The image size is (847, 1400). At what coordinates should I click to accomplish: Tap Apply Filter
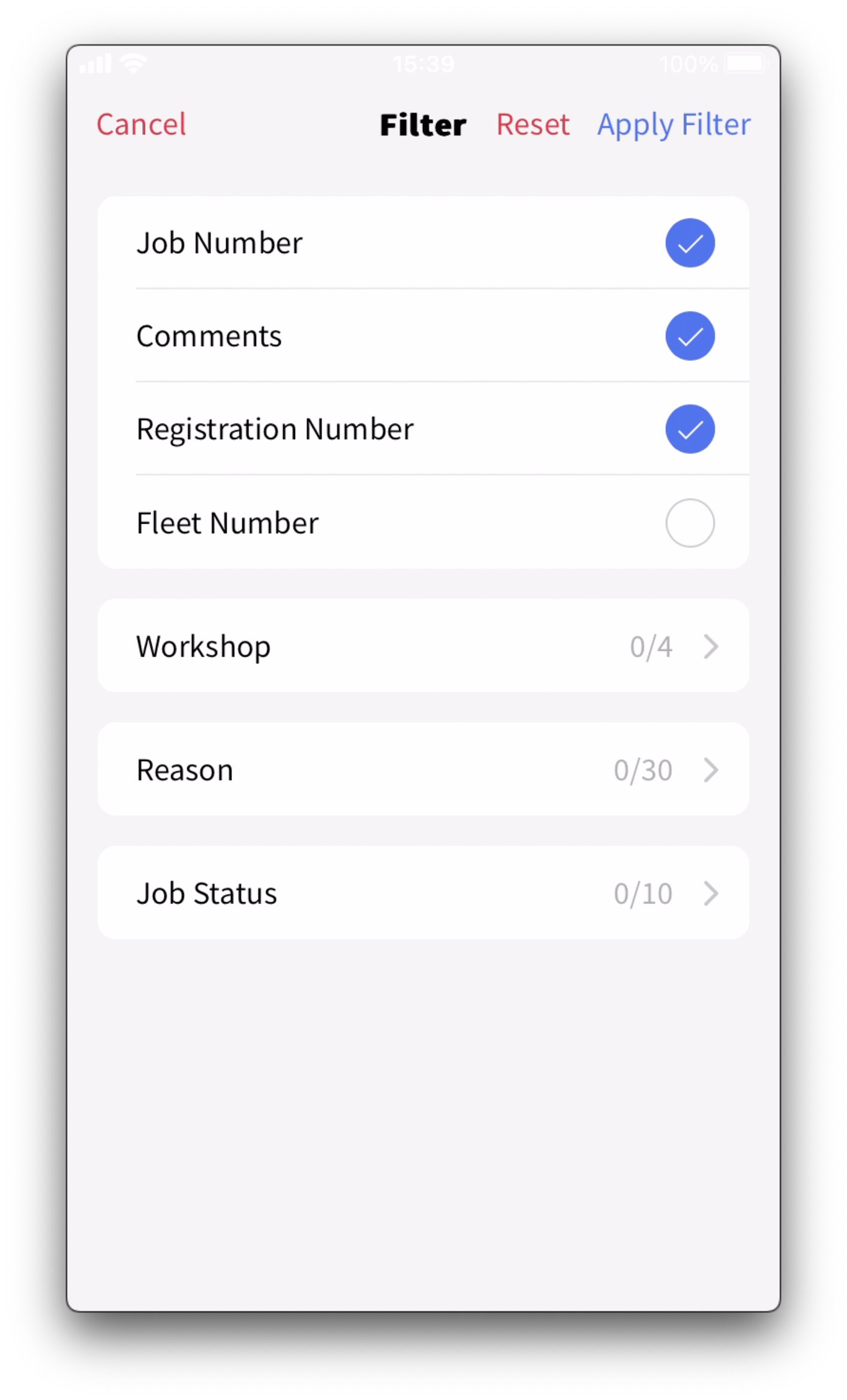tap(674, 125)
